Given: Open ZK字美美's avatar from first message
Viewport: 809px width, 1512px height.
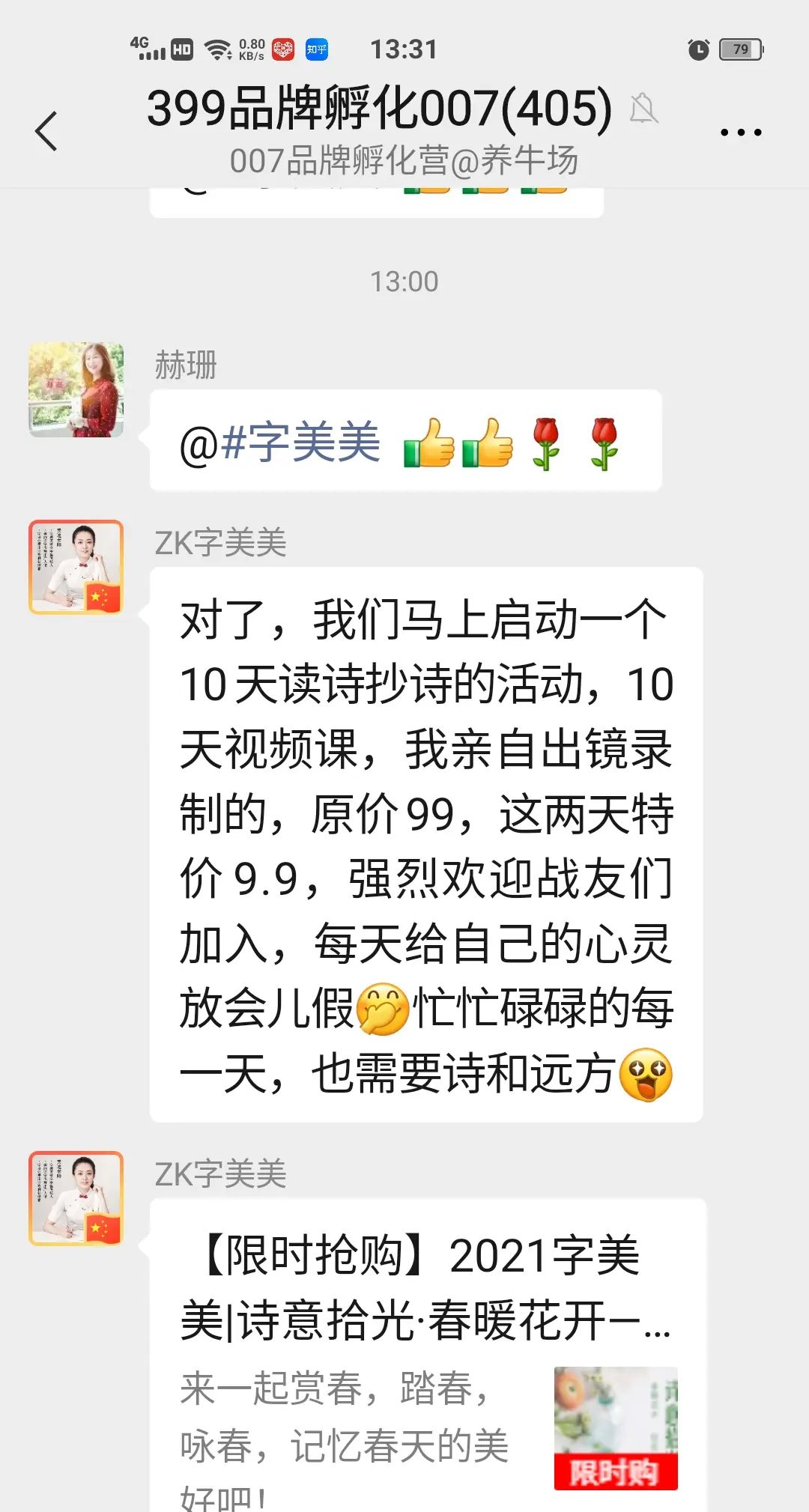Looking at the screenshot, I should coord(75,567).
